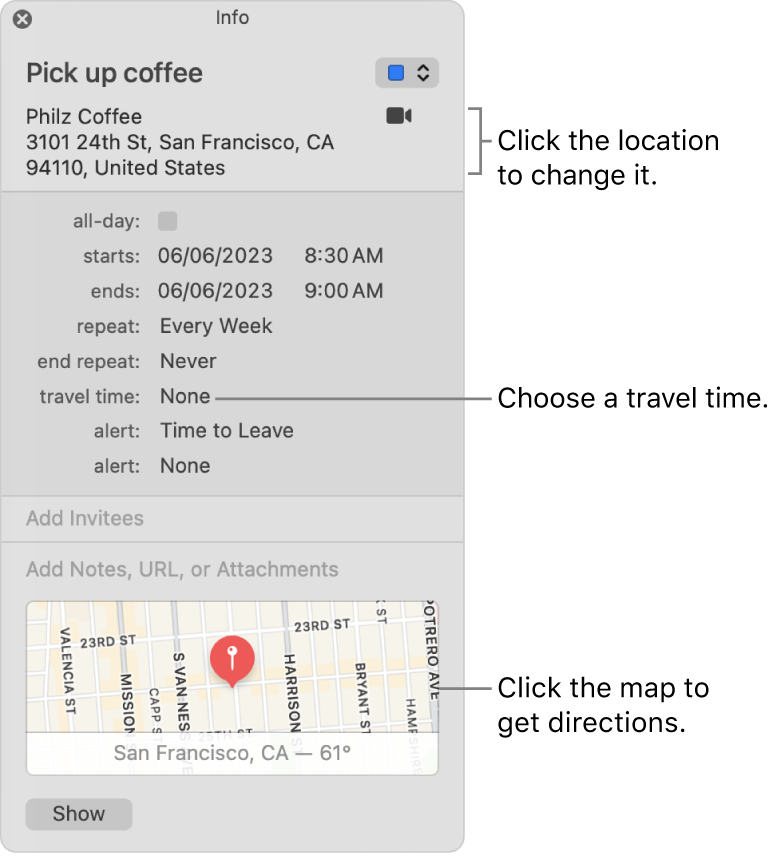Image resolution: width=774 pixels, height=858 pixels.
Task: Open the end repeat Never menu
Action: coord(188,361)
